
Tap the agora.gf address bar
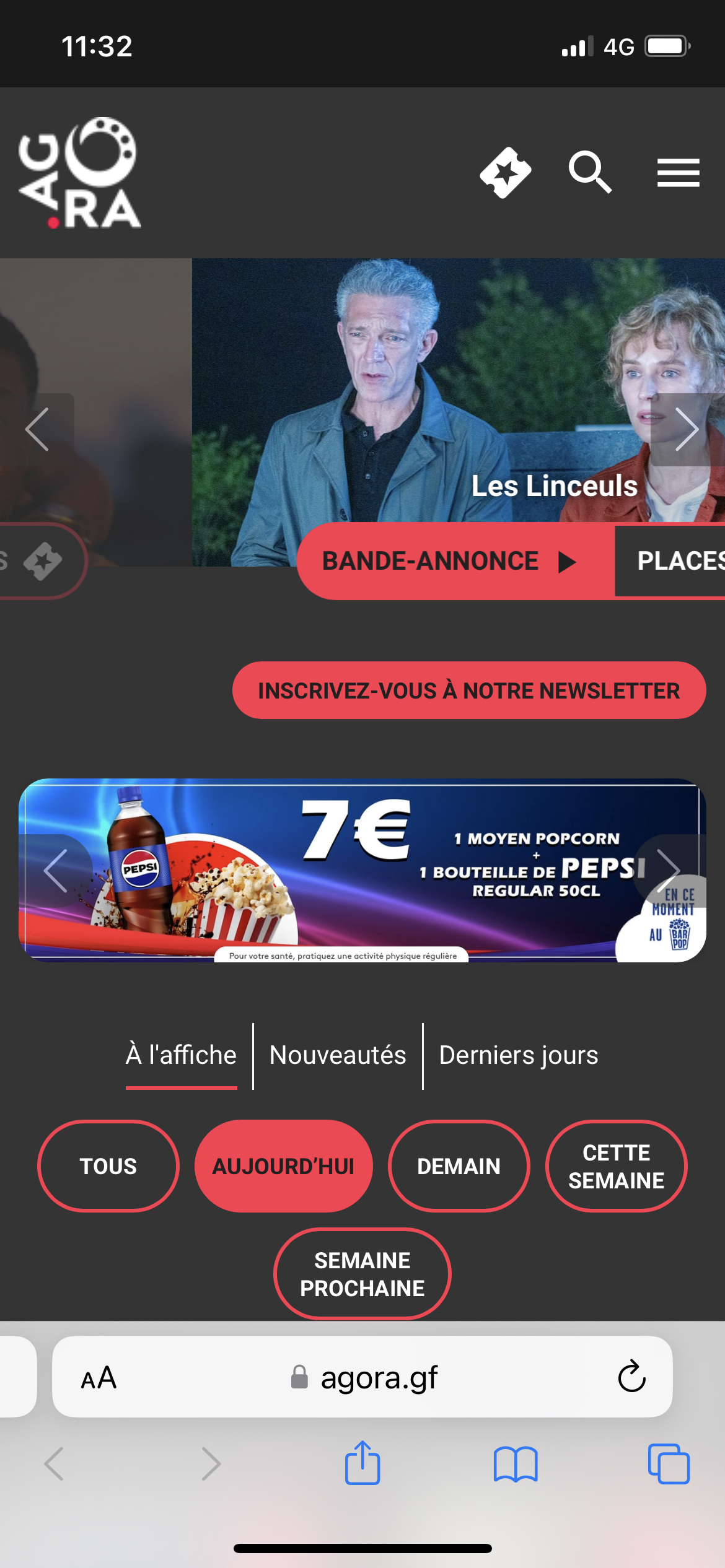(362, 1376)
